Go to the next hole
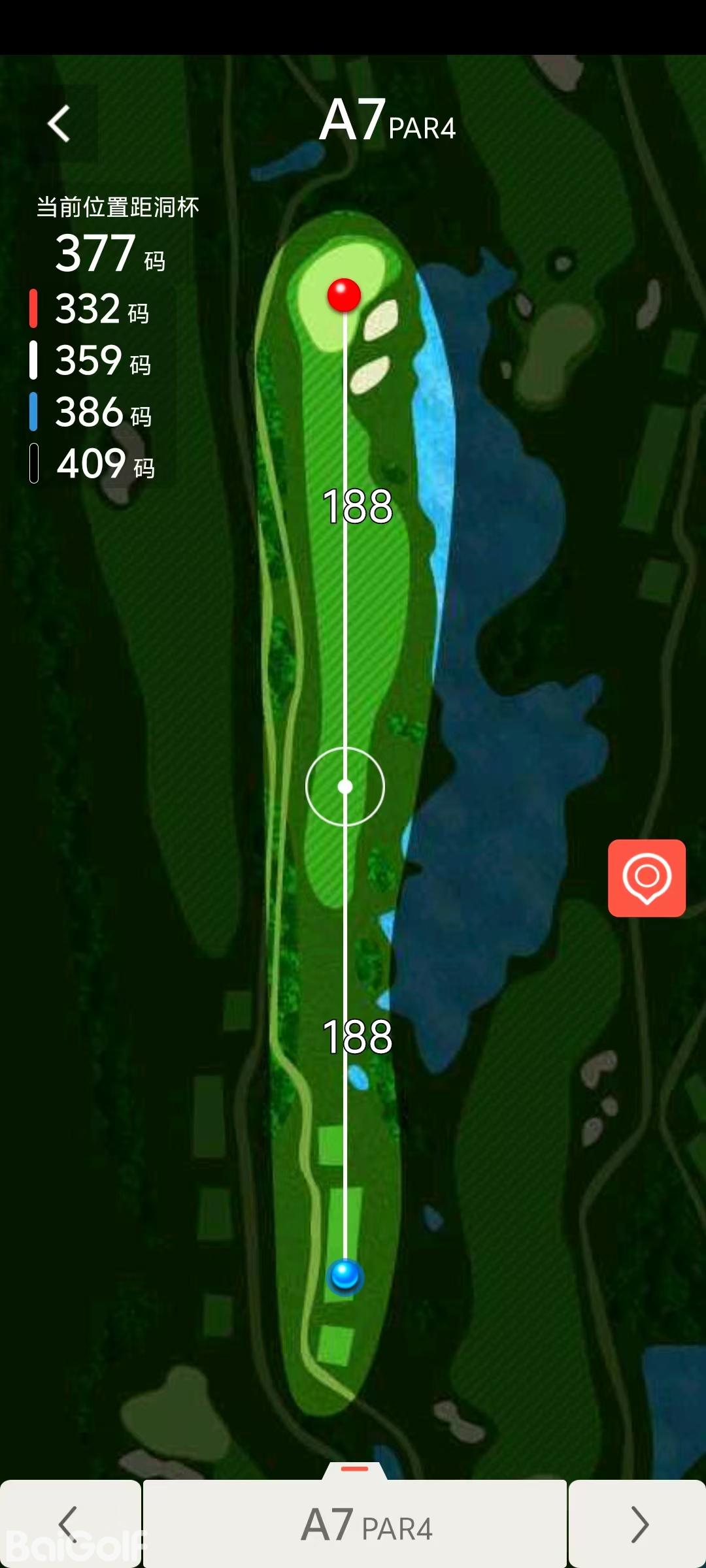This screenshot has width=706, height=1568. click(638, 1524)
